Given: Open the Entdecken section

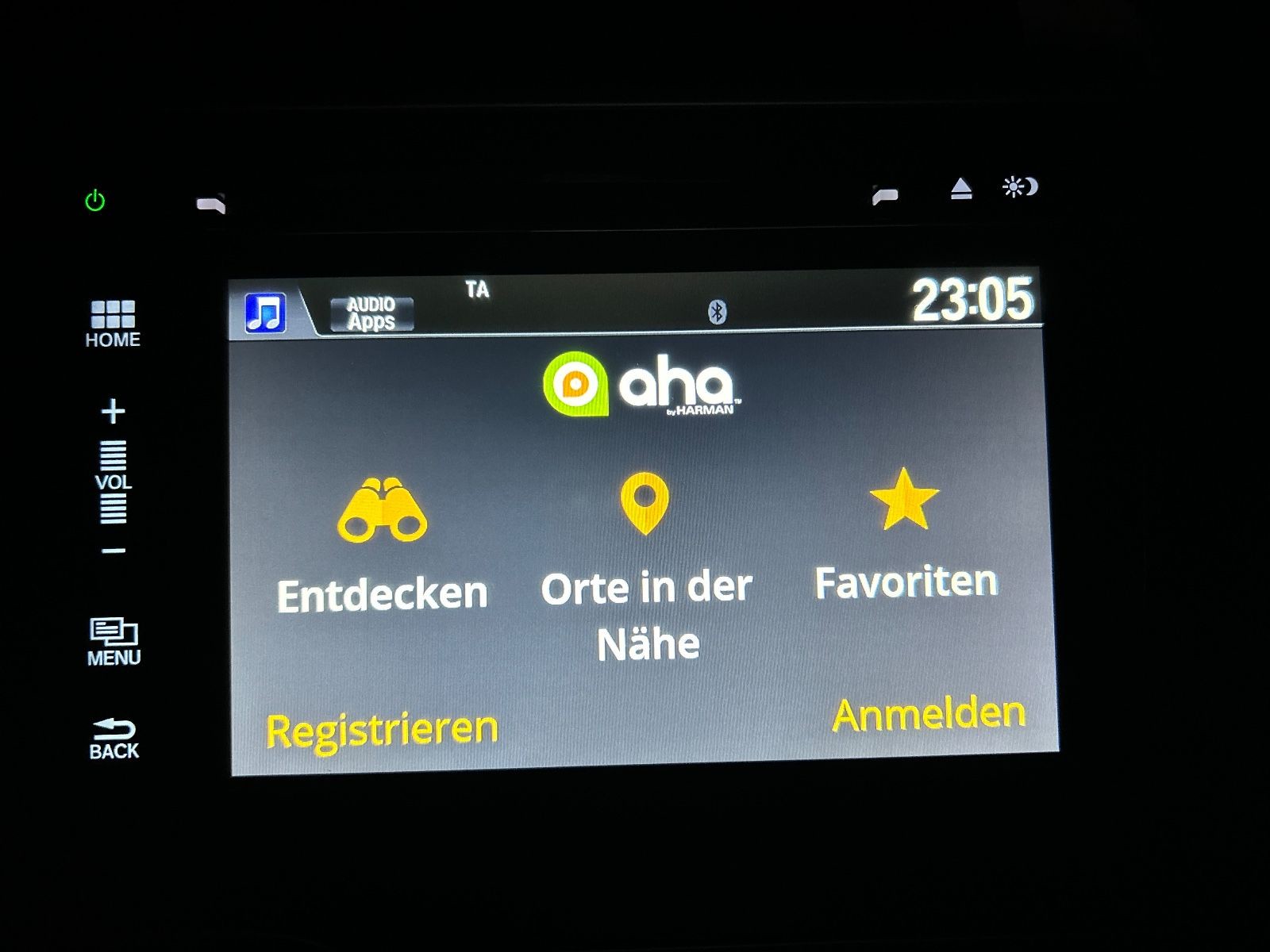Looking at the screenshot, I should [x=382, y=547].
